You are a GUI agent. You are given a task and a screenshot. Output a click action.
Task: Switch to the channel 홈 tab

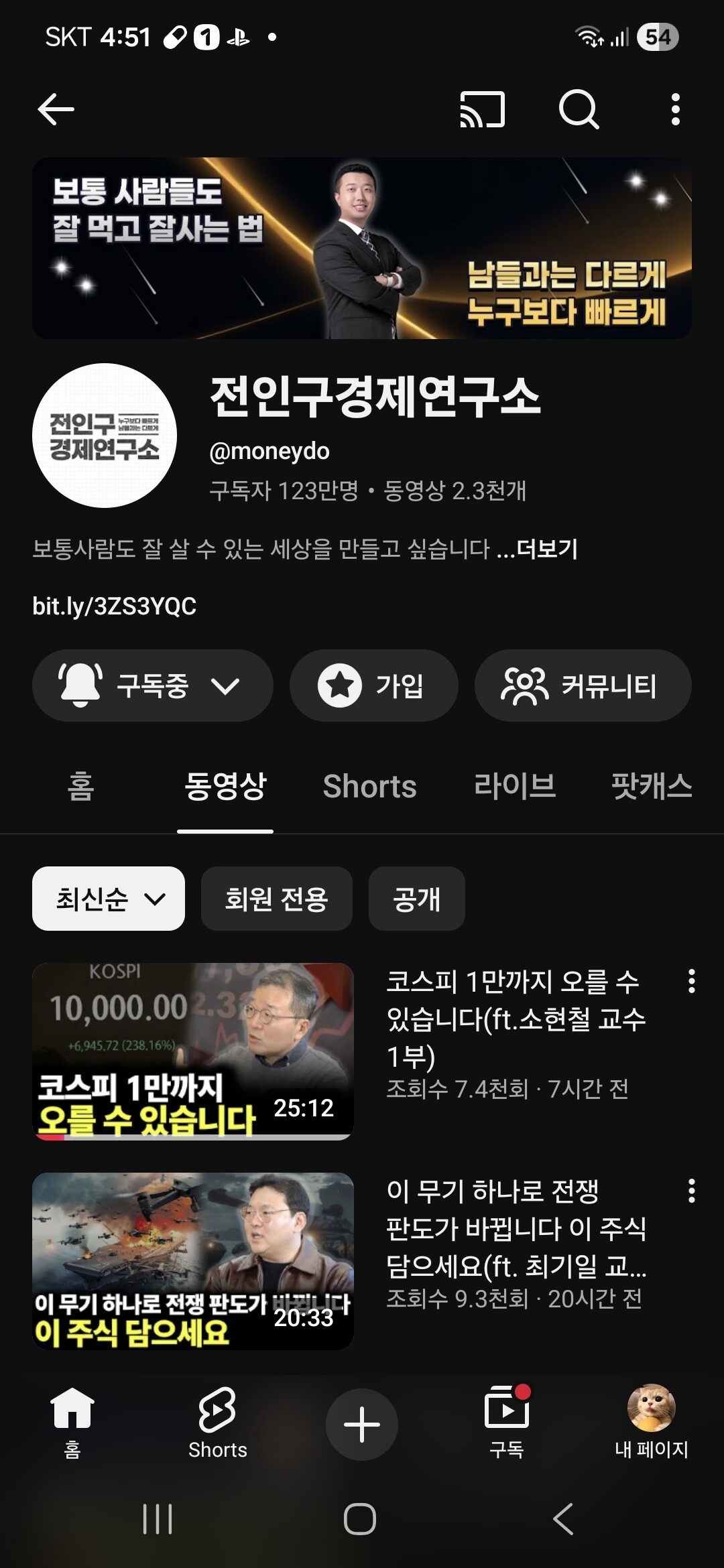pyautogui.click(x=80, y=786)
